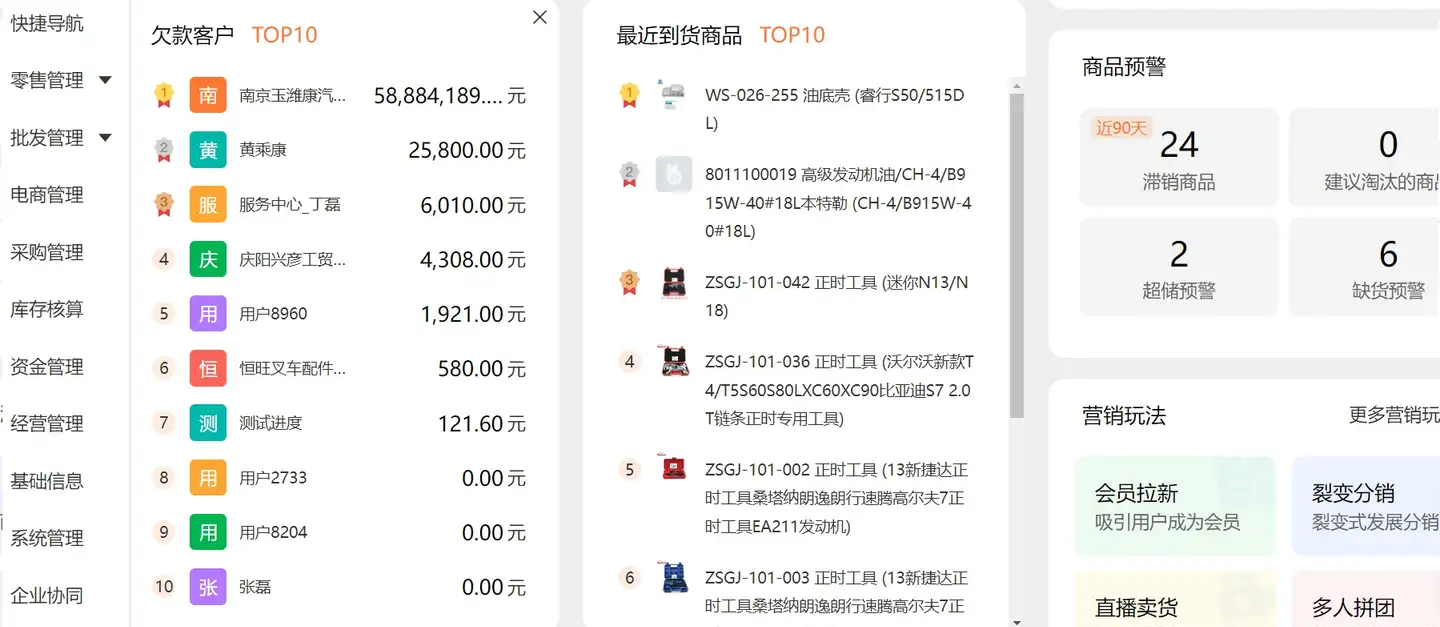The image size is (1440, 627).
Task: Open 电商管理 in the sidebar
Action: [47, 195]
